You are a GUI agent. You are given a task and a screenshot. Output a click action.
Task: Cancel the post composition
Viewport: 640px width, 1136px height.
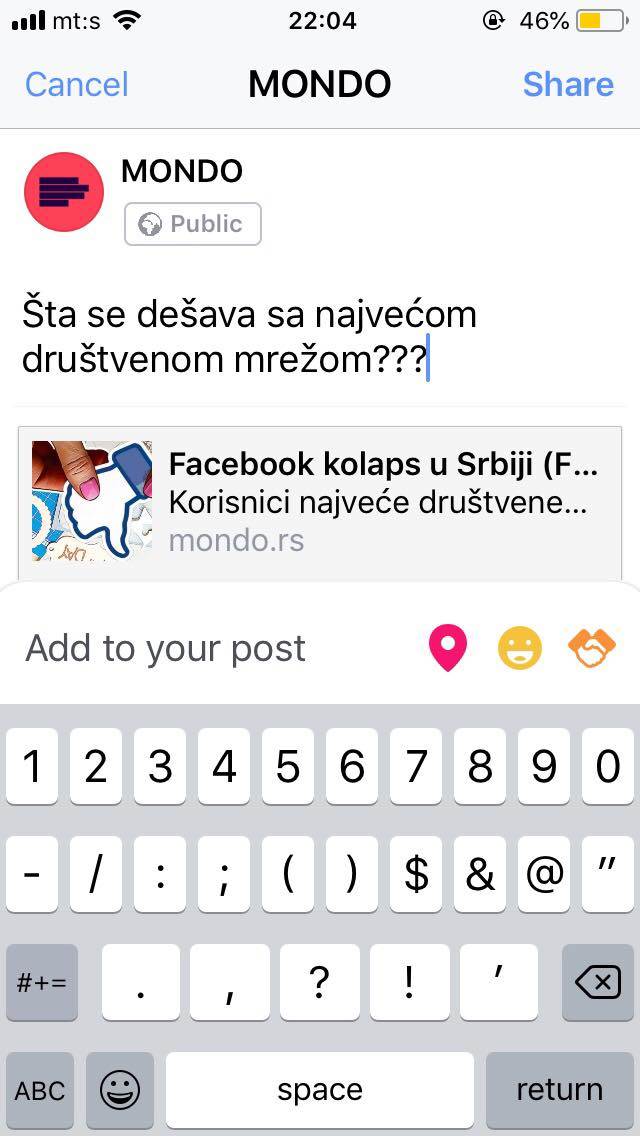[x=76, y=84]
